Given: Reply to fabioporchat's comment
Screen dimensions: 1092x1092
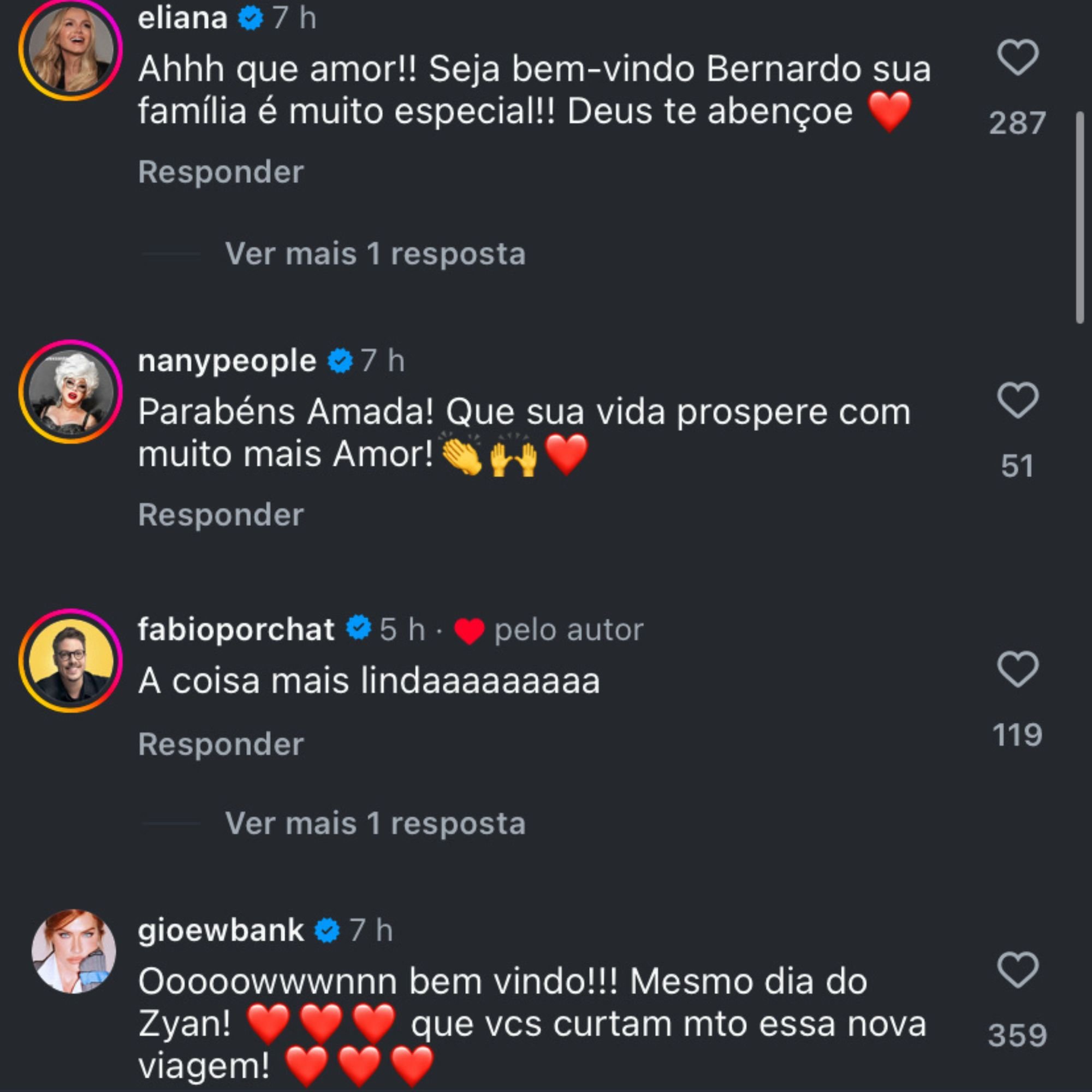Looking at the screenshot, I should pos(221,744).
